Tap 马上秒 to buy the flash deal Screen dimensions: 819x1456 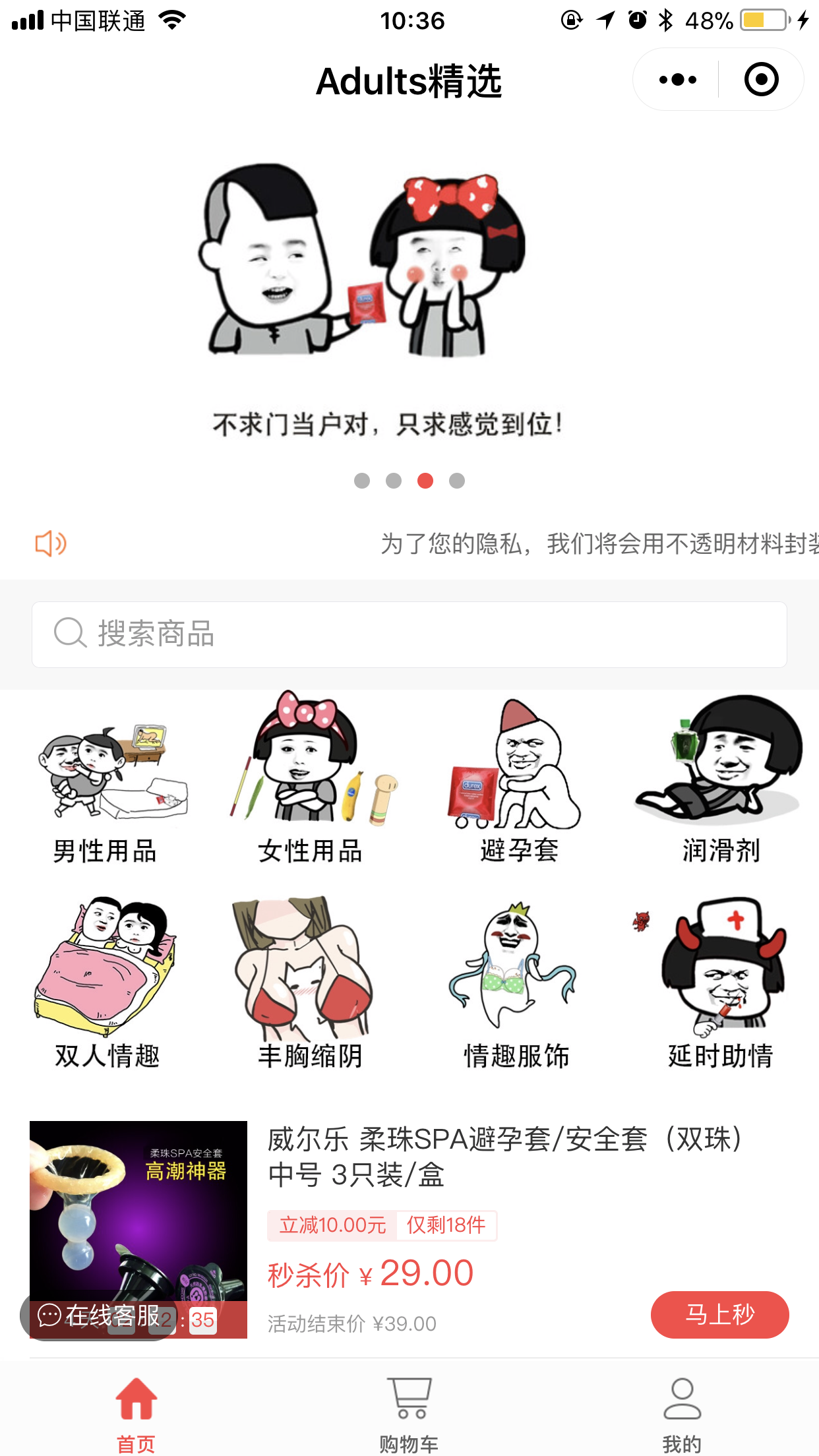click(720, 1315)
